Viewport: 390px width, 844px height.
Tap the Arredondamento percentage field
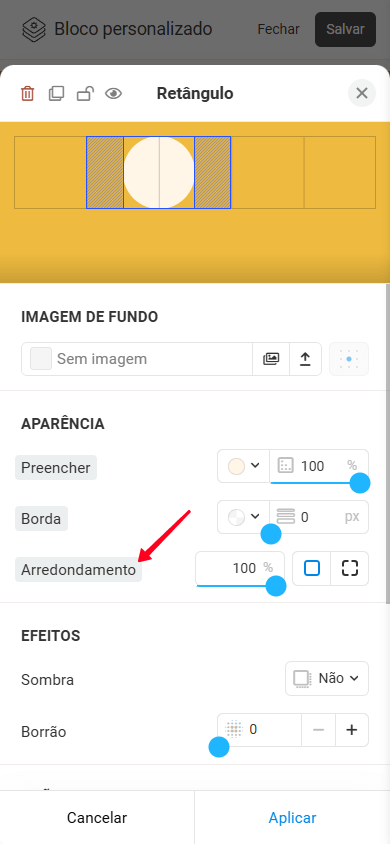tap(240, 568)
